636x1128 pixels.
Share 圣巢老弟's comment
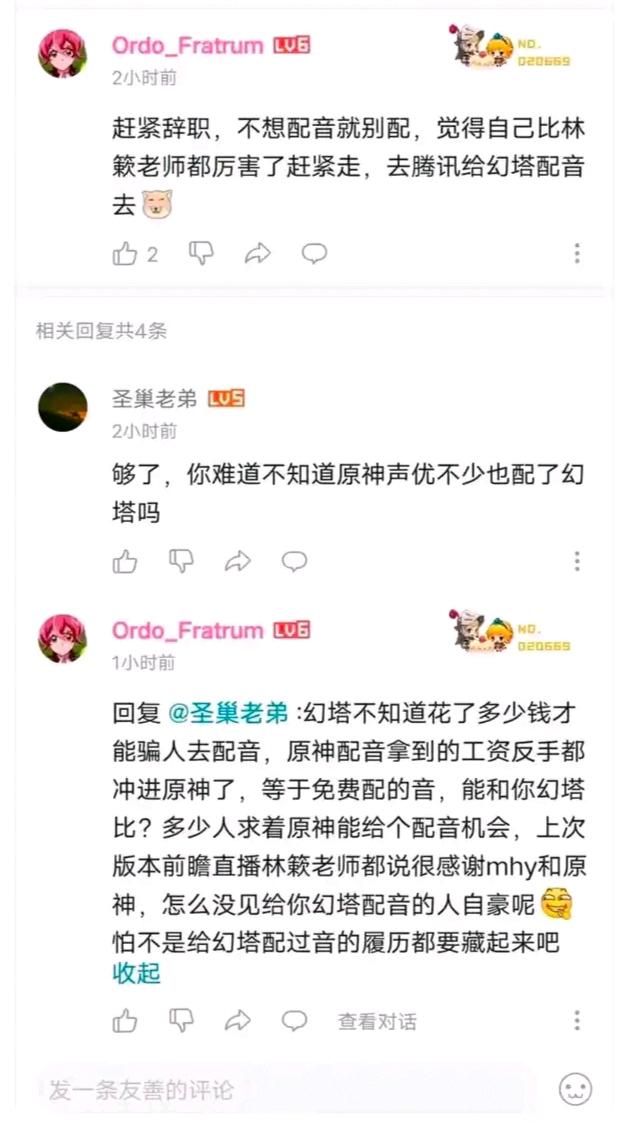(238, 562)
